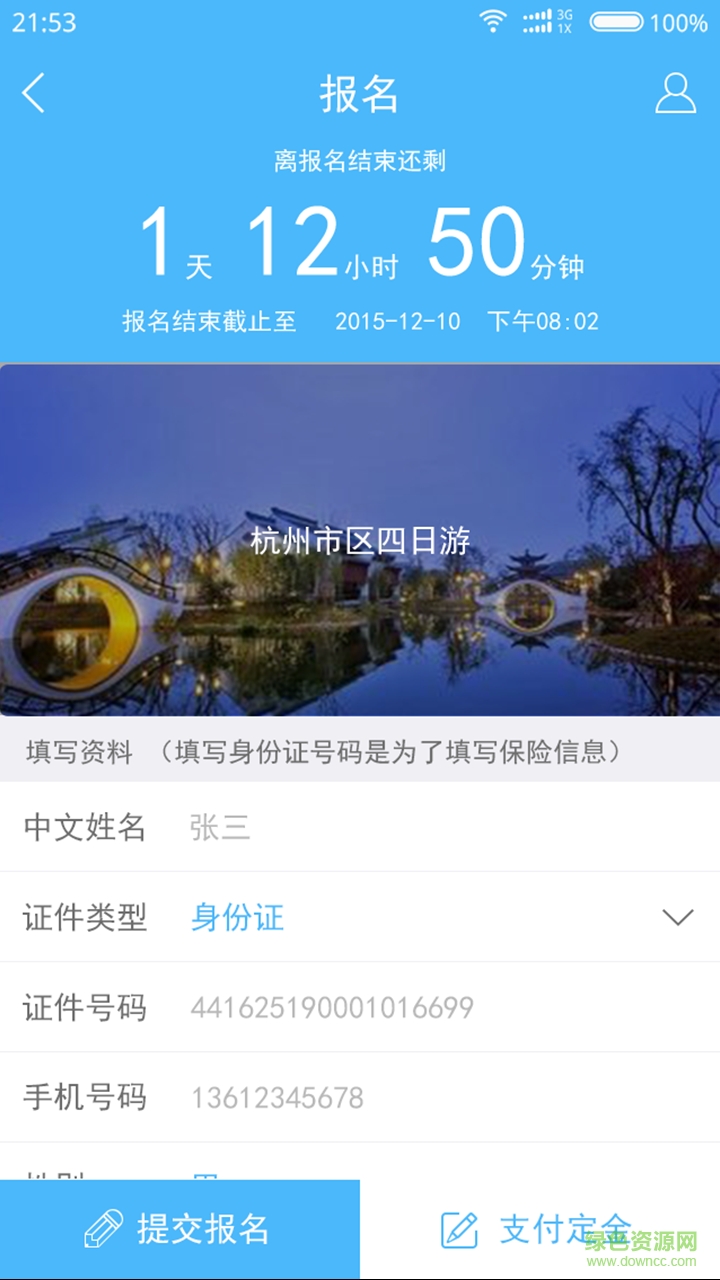The height and width of the screenshot is (1280, 720).
Task: Open the chevron next to 身份证
Action: [x=678, y=917]
